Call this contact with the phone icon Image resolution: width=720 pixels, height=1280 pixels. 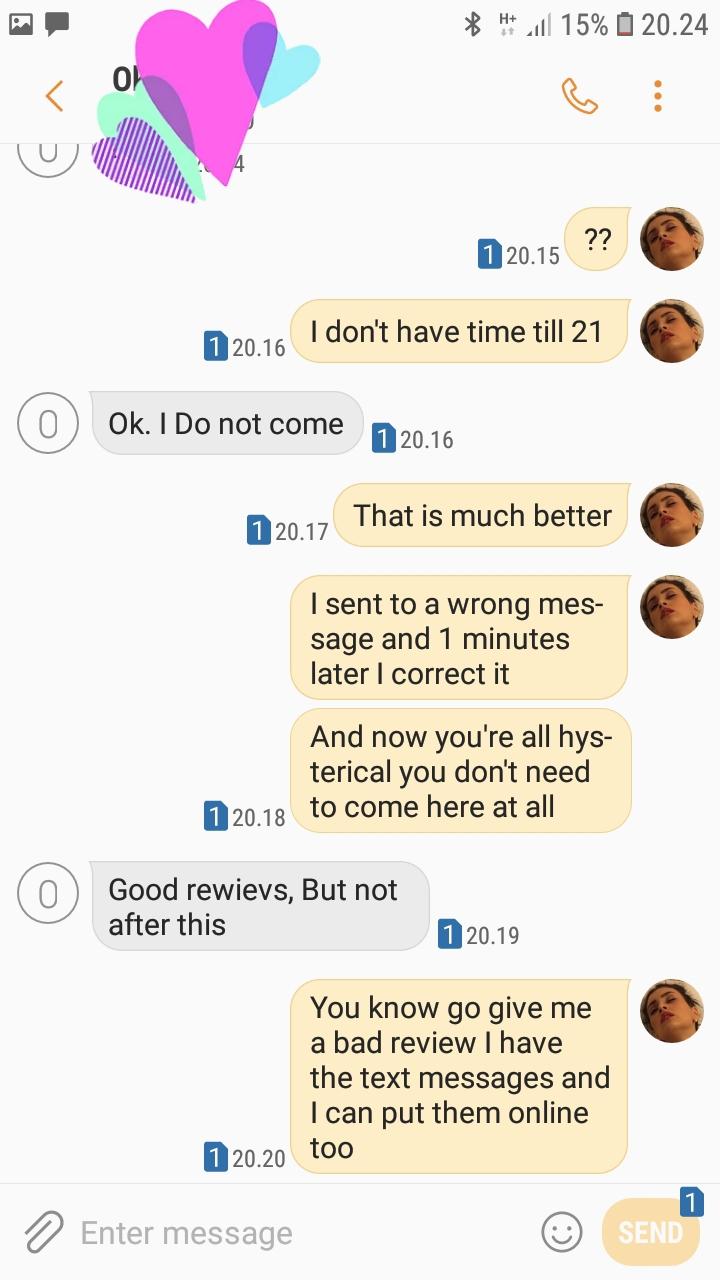point(580,96)
